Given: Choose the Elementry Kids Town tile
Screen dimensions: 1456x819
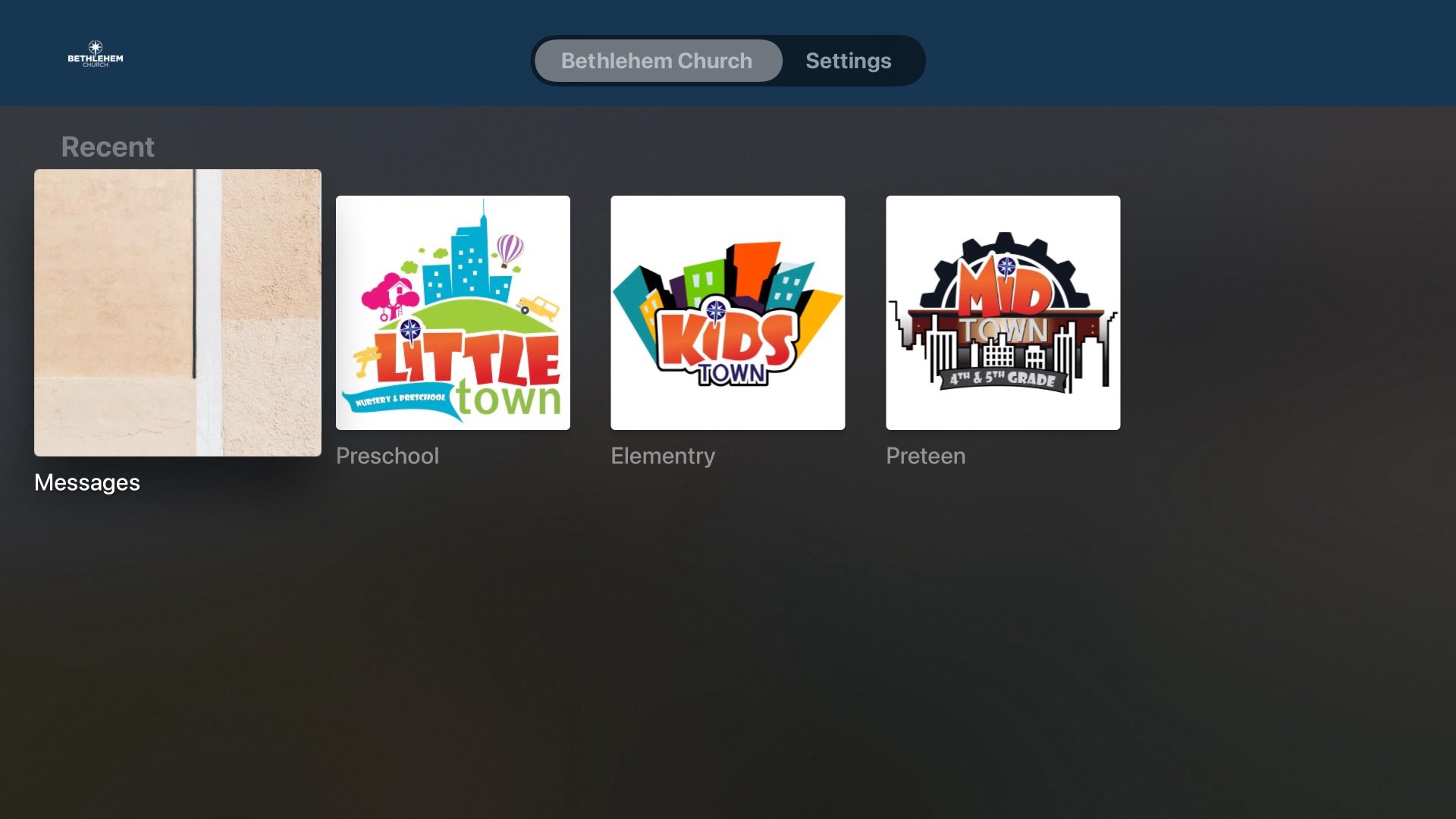Looking at the screenshot, I should 727,312.
